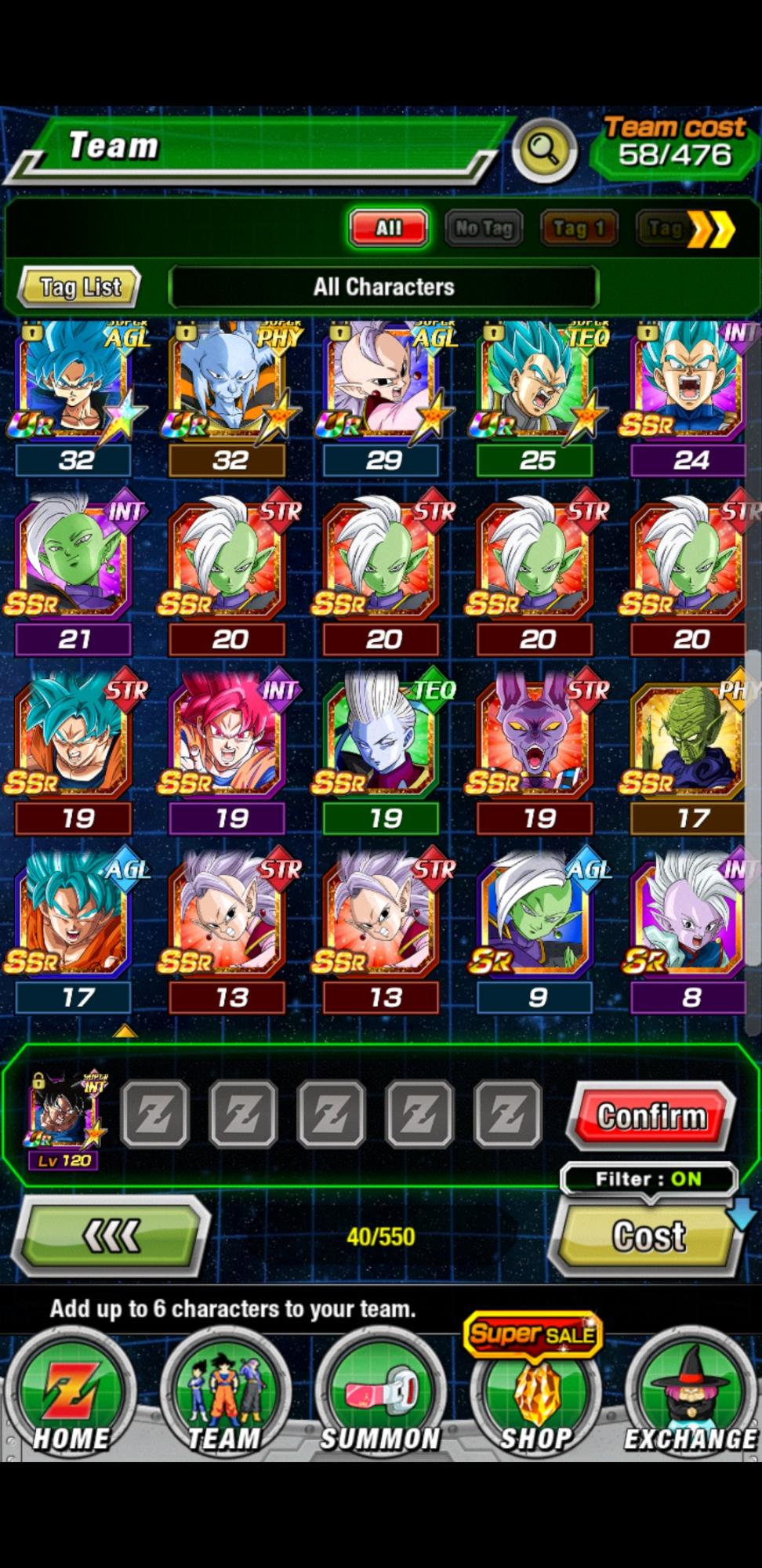Switch to the Tag 1 filter
The image size is (762, 1568).
click(579, 228)
